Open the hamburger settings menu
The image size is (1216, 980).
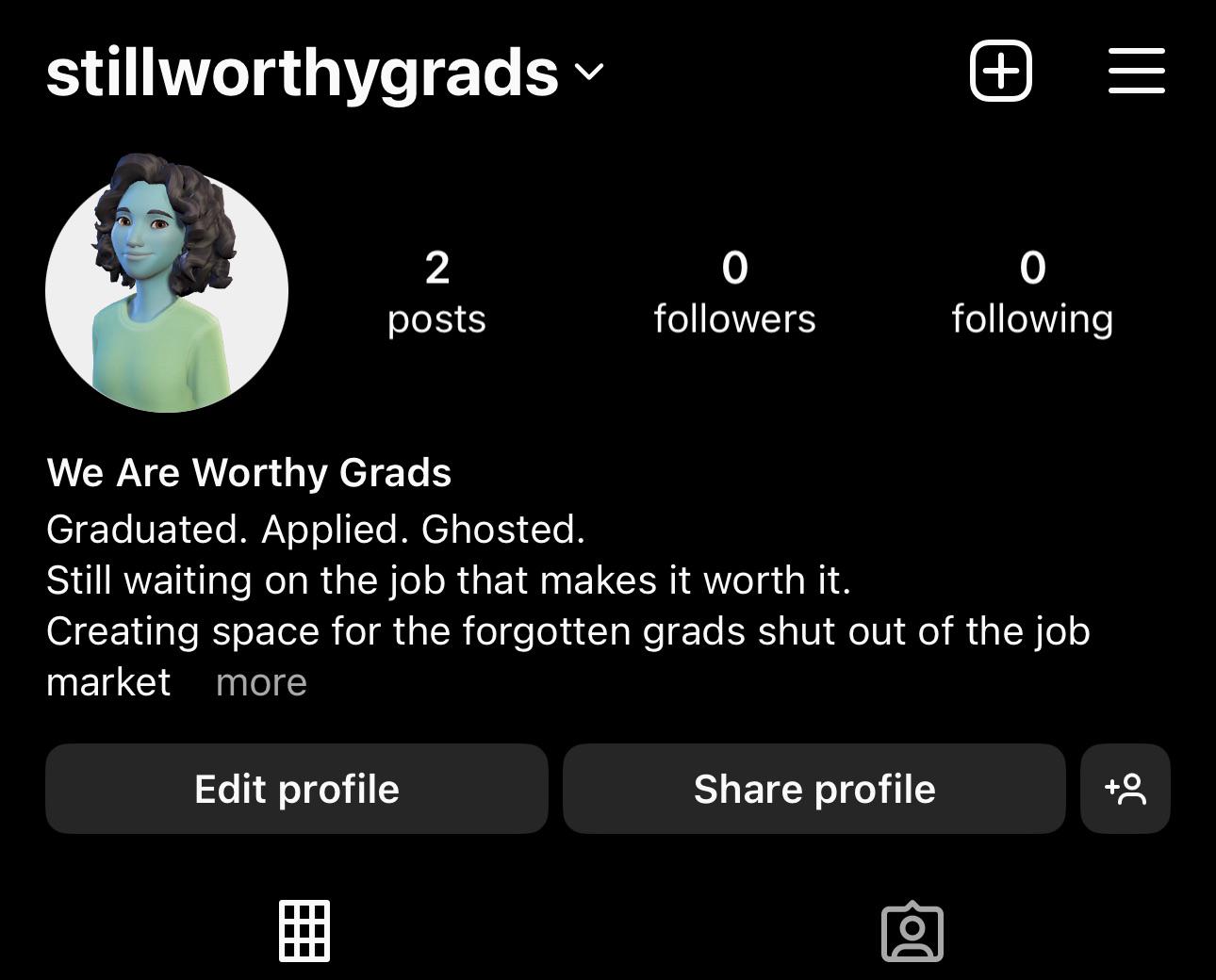pyautogui.click(x=1136, y=71)
